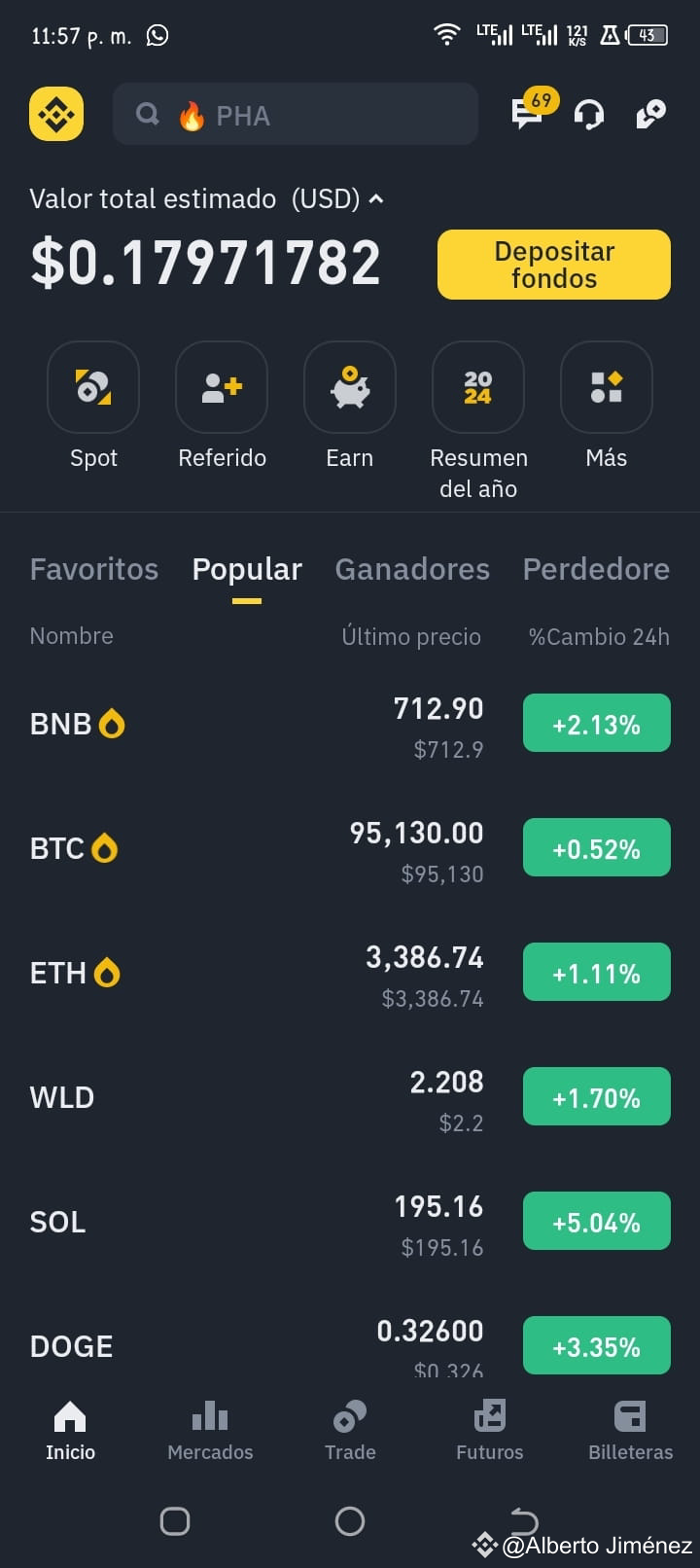Switch to the Favoritos tab
The image size is (700, 1568).
click(x=94, y=569)
